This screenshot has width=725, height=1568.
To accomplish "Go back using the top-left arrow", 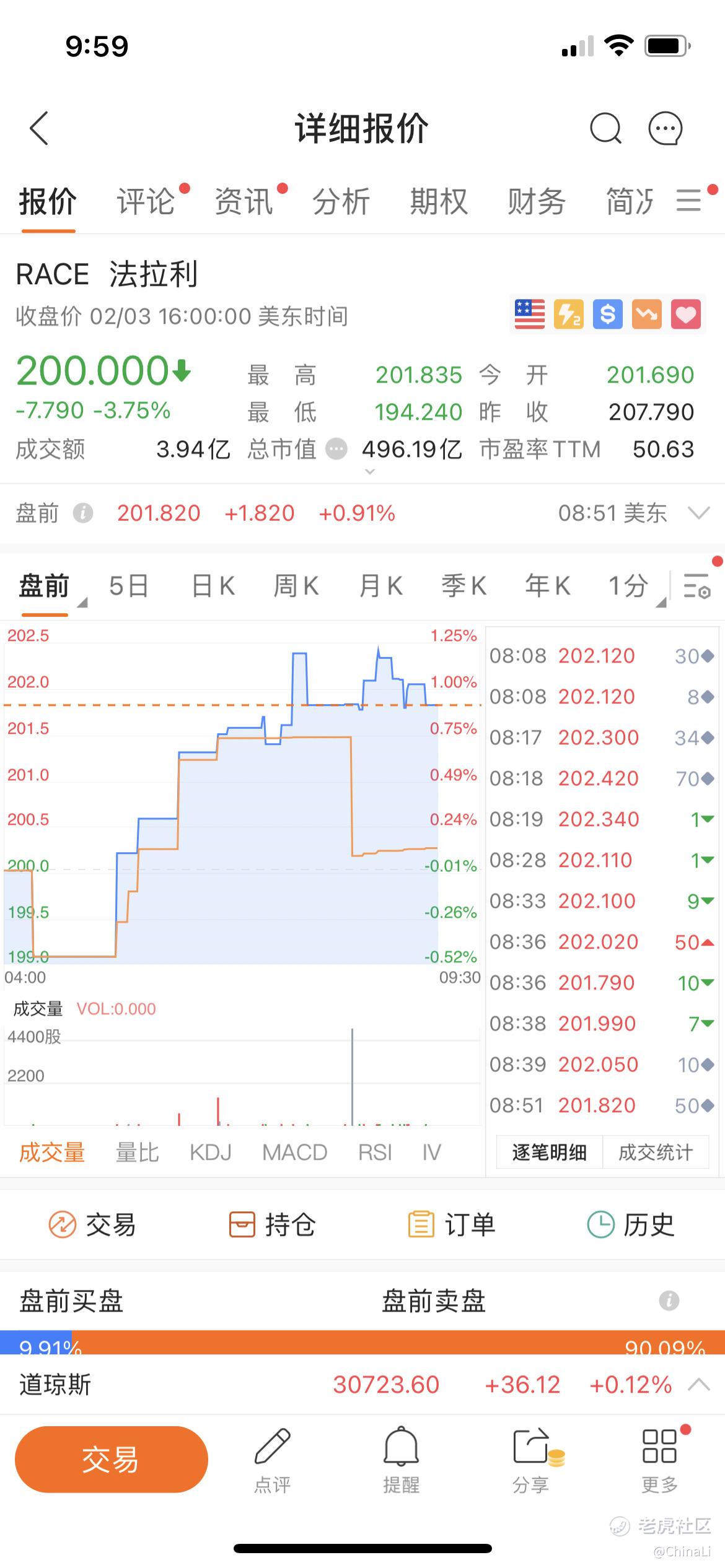I will coord(39,129).
